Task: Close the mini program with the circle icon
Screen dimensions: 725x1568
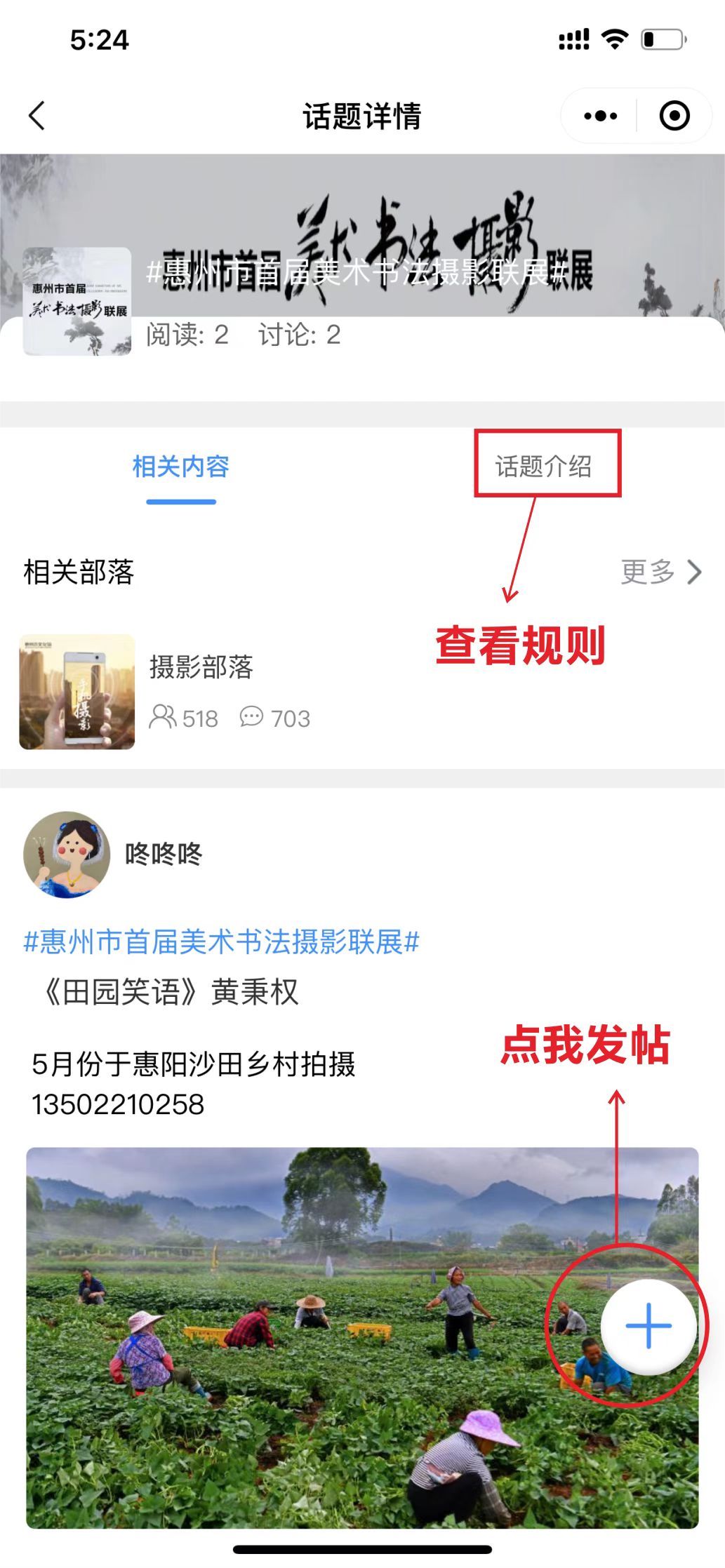Action: [674, 116]
